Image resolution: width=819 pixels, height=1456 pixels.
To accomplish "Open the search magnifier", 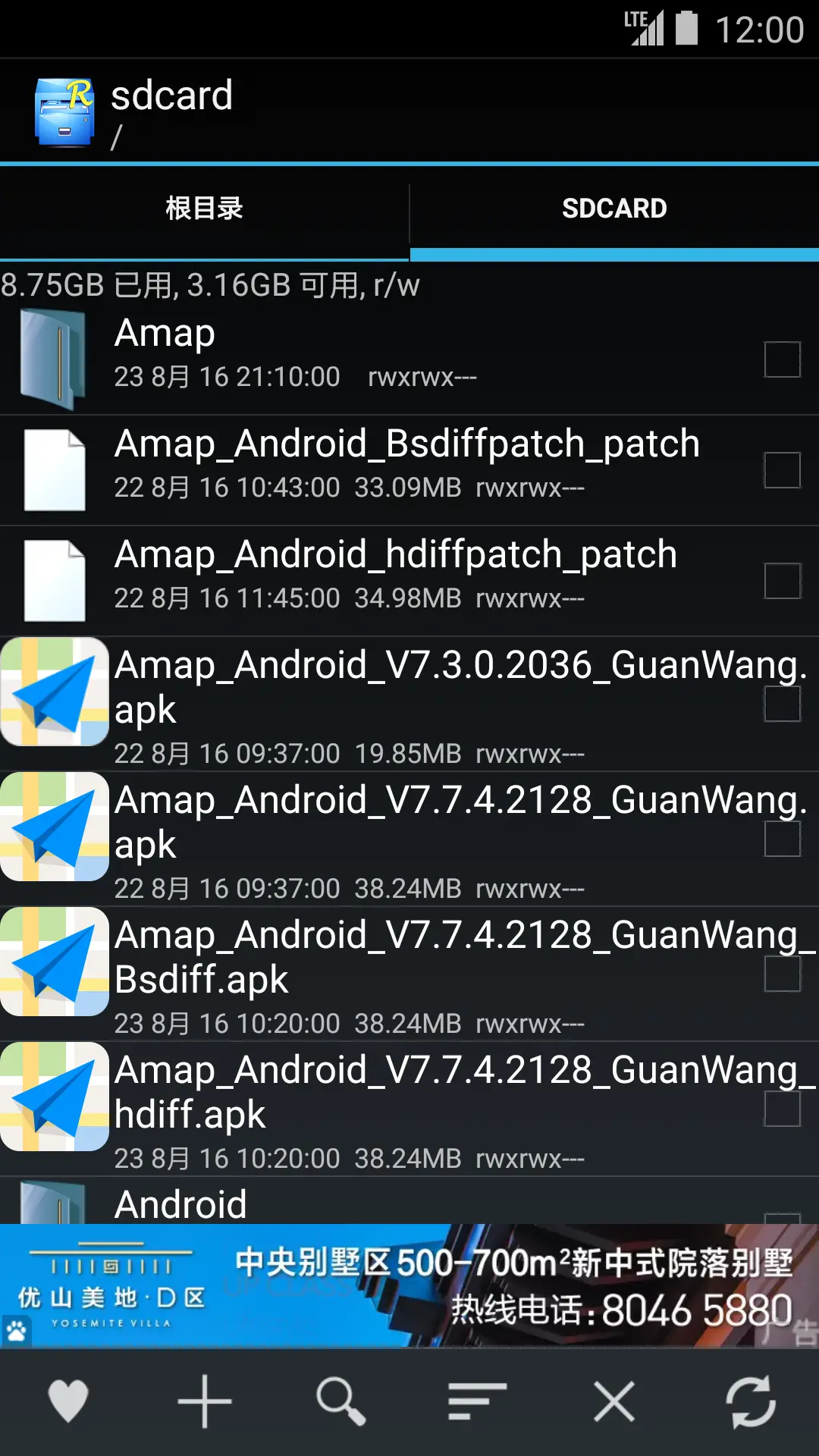I will 341,1401.
